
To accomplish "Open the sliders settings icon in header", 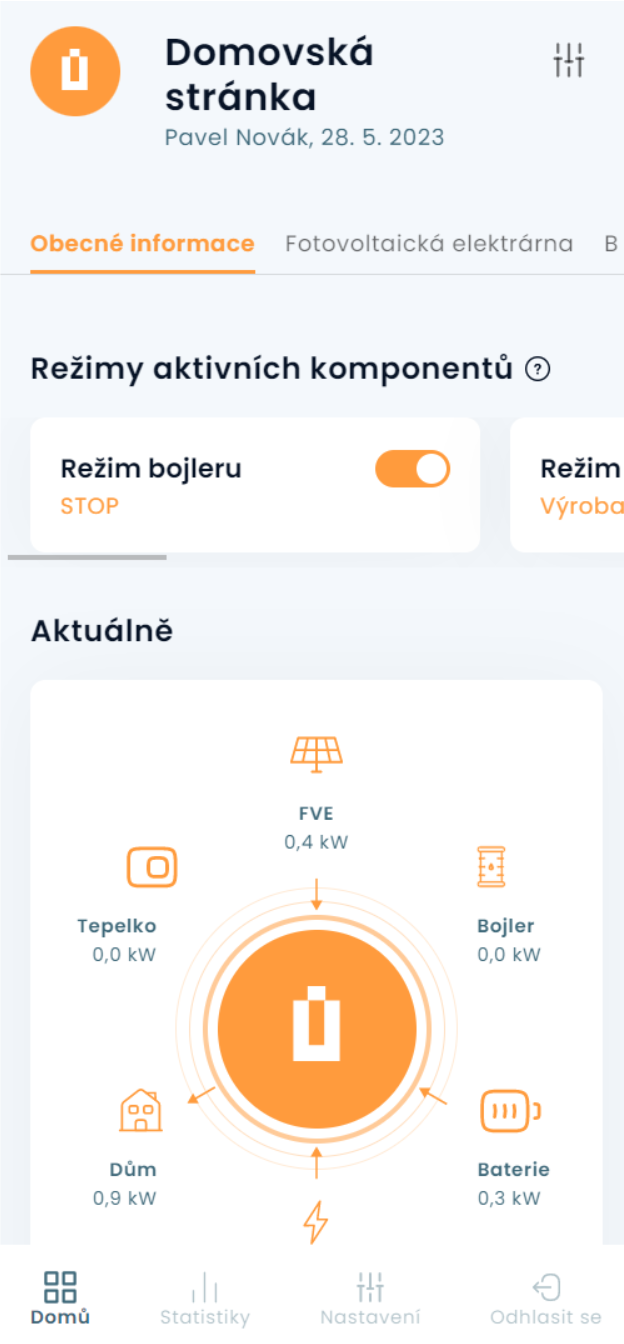I will (568, 61).
